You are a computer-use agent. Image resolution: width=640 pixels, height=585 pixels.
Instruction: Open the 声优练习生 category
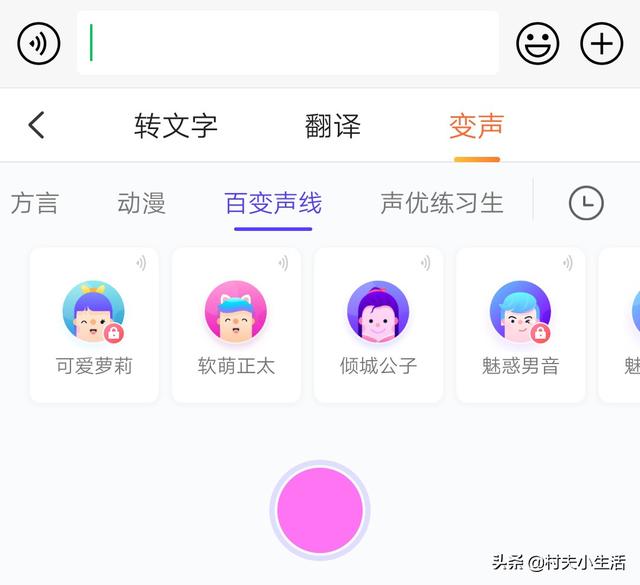(x=441, y=204)
